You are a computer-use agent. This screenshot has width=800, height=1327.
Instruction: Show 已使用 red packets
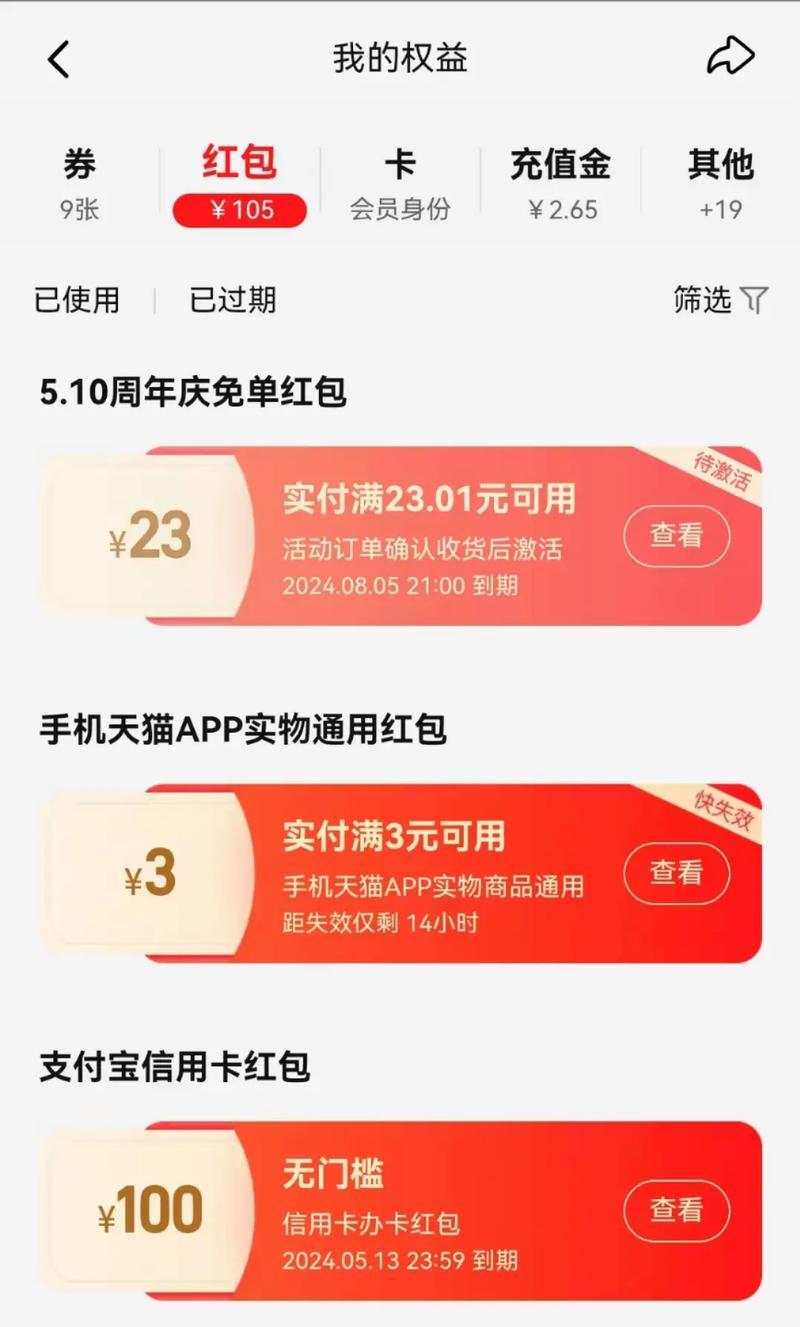(x=77, y=300)
